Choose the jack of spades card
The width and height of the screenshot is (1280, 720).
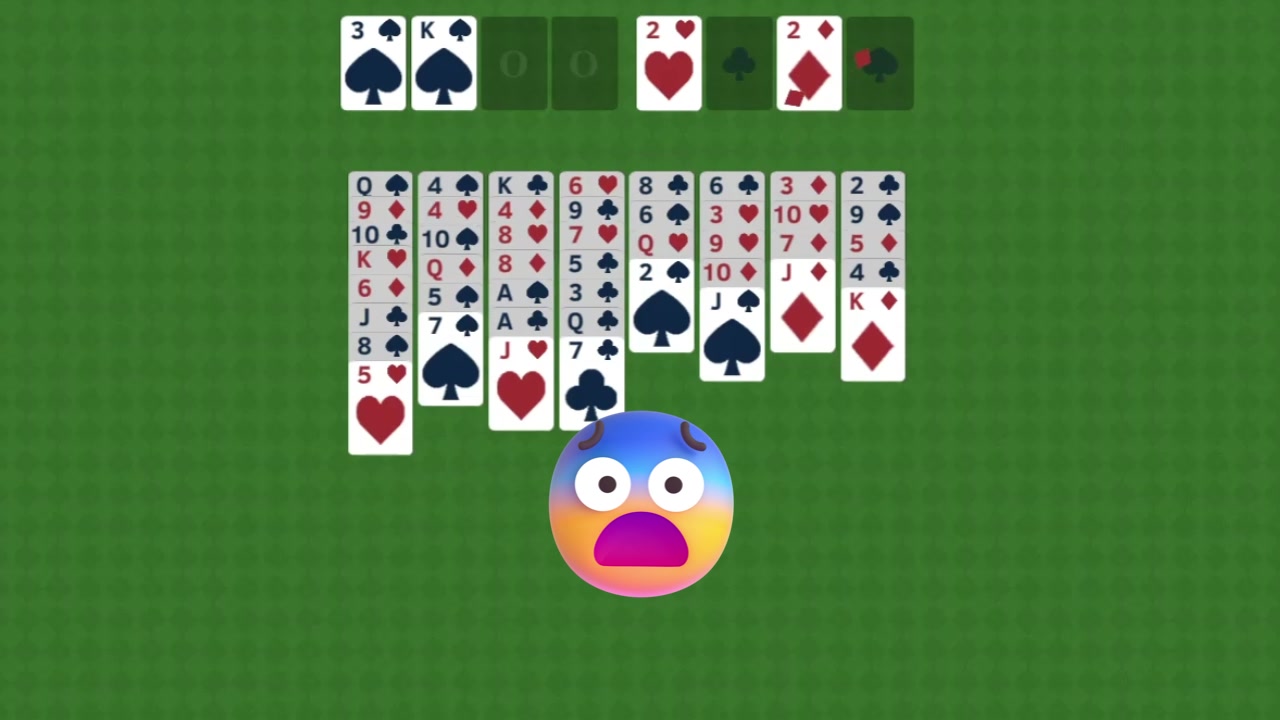(732, 335)
